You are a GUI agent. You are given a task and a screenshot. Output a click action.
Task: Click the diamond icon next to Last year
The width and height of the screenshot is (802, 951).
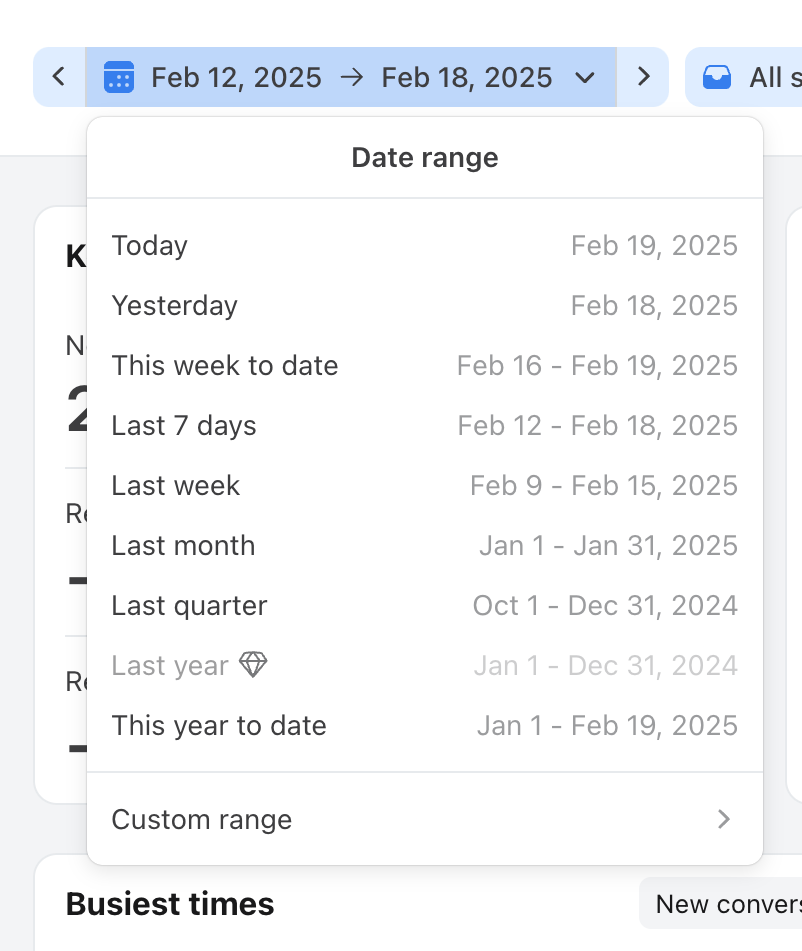252,663
